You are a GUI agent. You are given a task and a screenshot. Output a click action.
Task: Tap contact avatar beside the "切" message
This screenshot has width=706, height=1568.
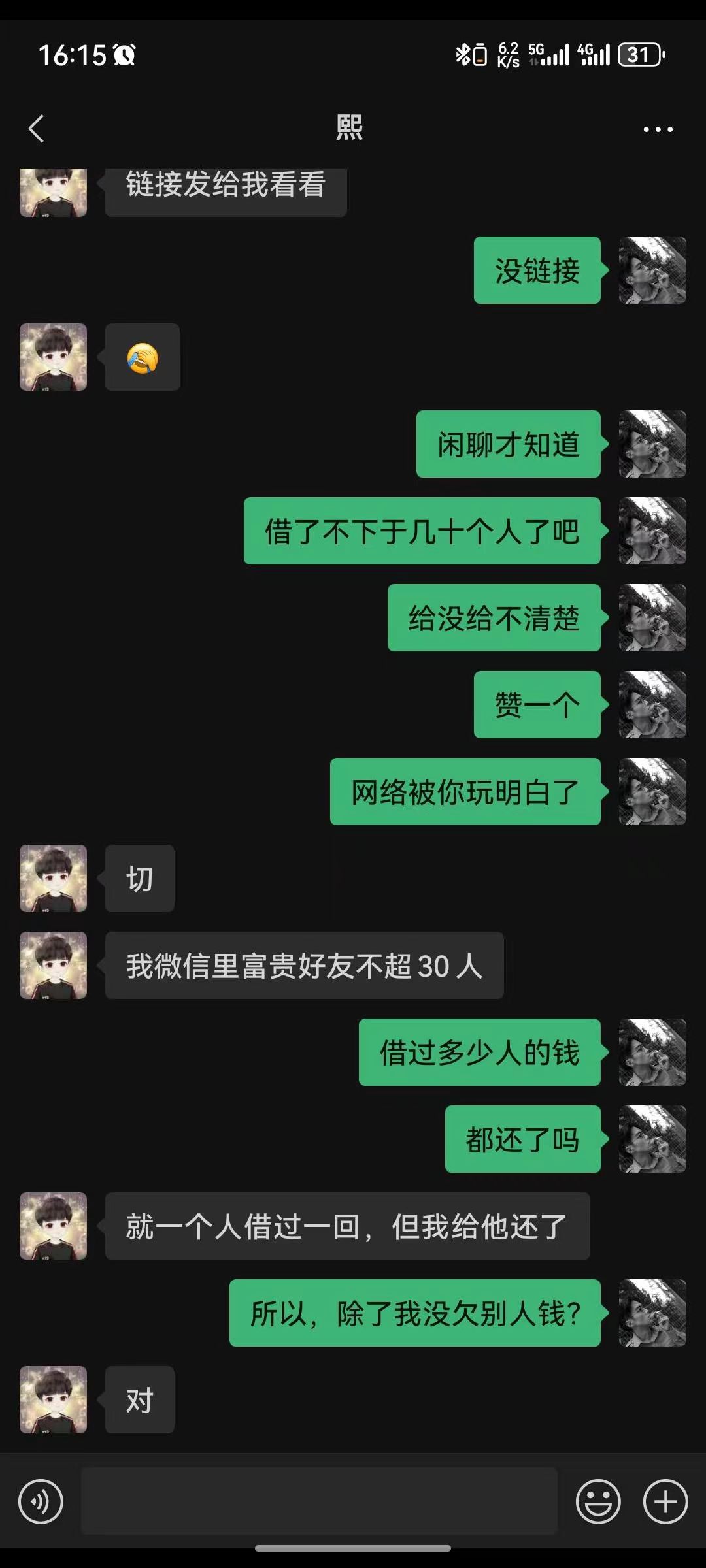coord(53,878)
